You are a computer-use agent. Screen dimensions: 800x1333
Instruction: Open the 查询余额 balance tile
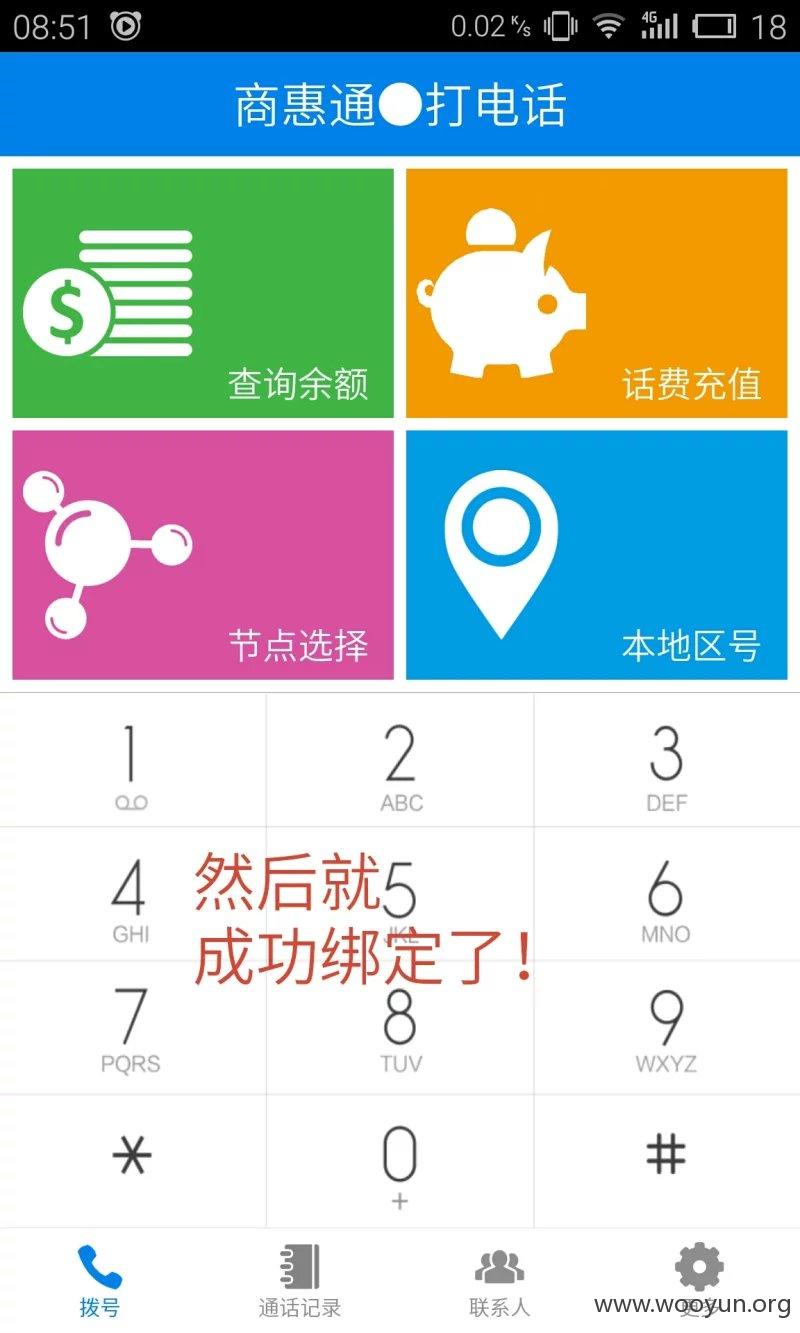pyautogui.click(x=203, y=293)
